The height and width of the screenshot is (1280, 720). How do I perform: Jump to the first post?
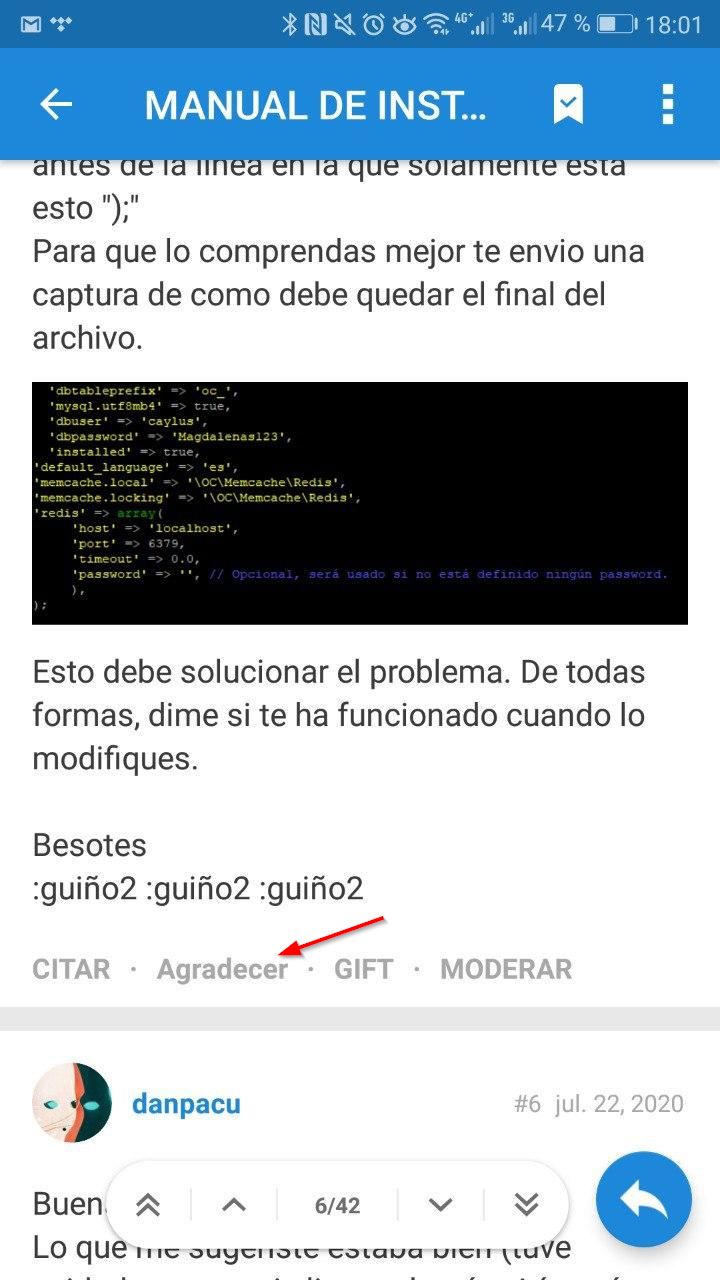point(148,1205)
